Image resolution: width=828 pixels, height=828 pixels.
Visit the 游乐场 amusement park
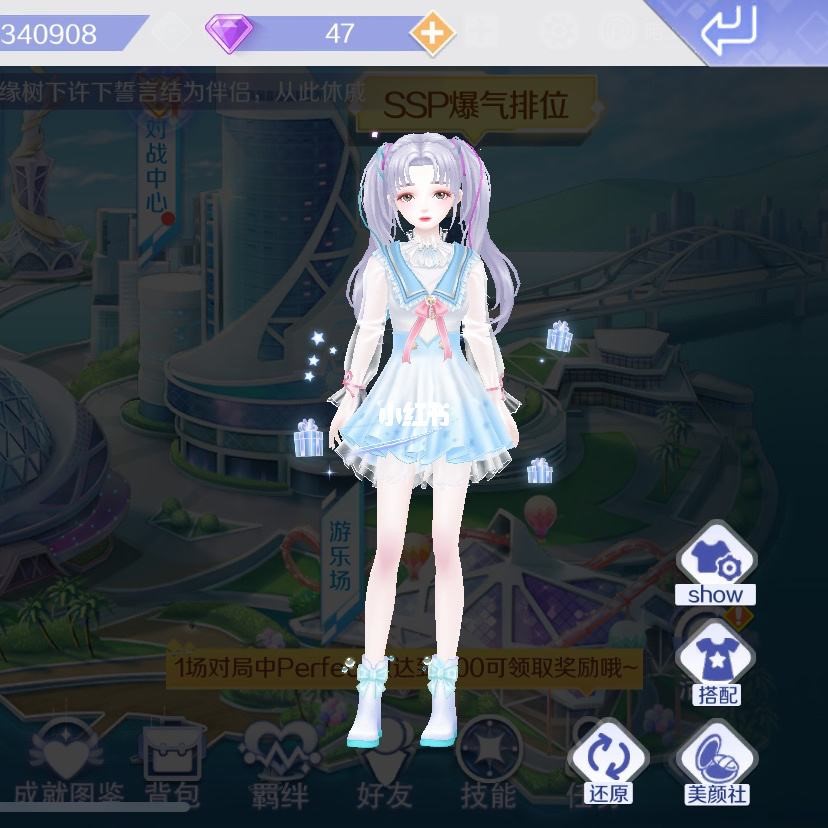[340, 554]
